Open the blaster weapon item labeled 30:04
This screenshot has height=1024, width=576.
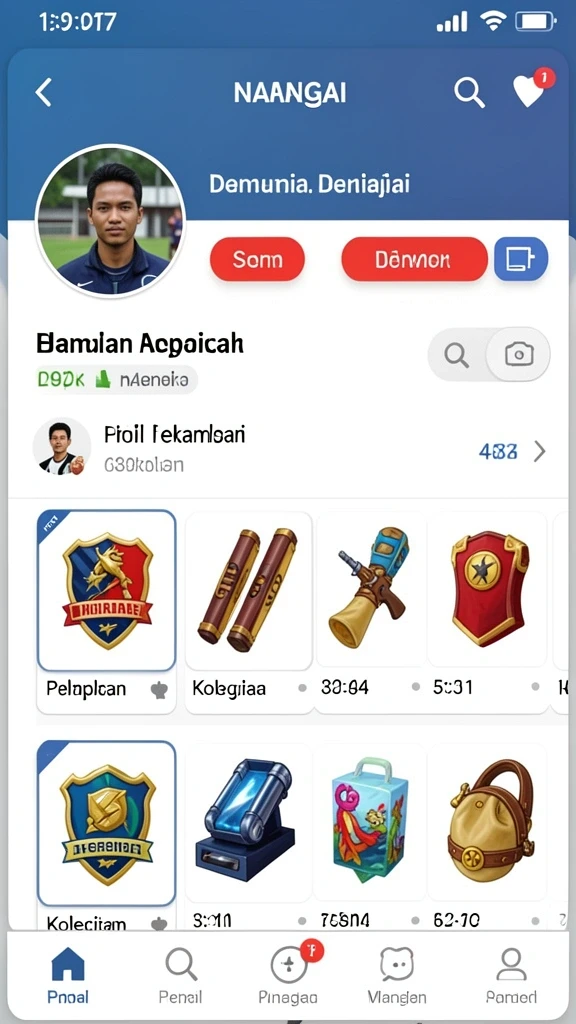coord(371,611)
